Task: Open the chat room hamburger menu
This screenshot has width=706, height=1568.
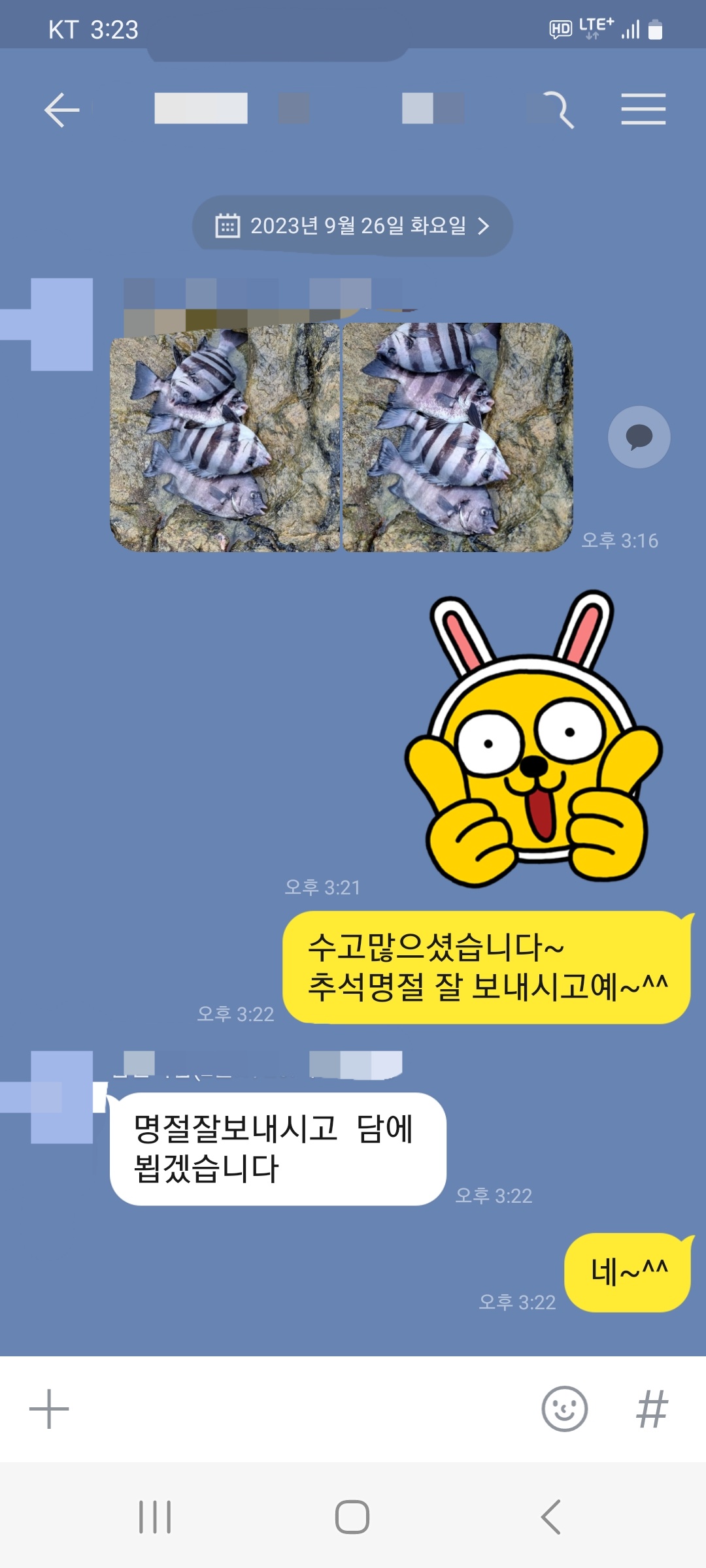Action: [x=643, y=109]
